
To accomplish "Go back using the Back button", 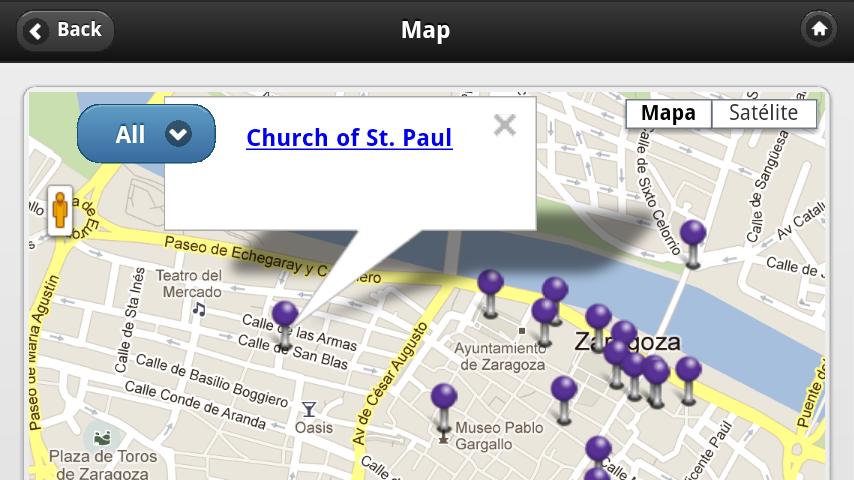I will [x=65, y=31].
